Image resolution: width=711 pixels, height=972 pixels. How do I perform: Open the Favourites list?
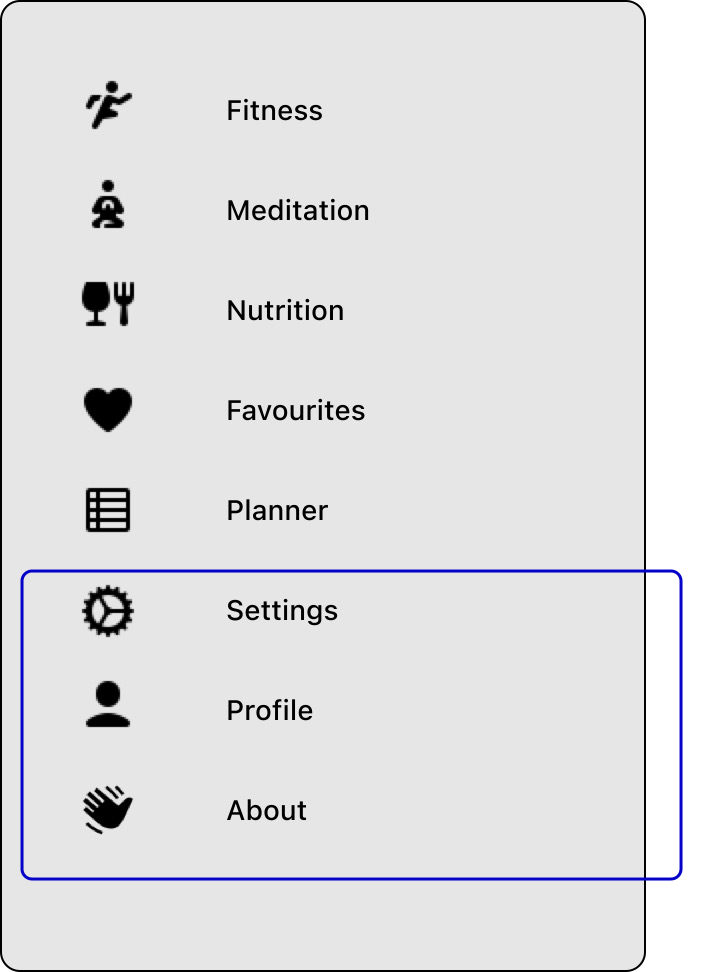[295, 410]
